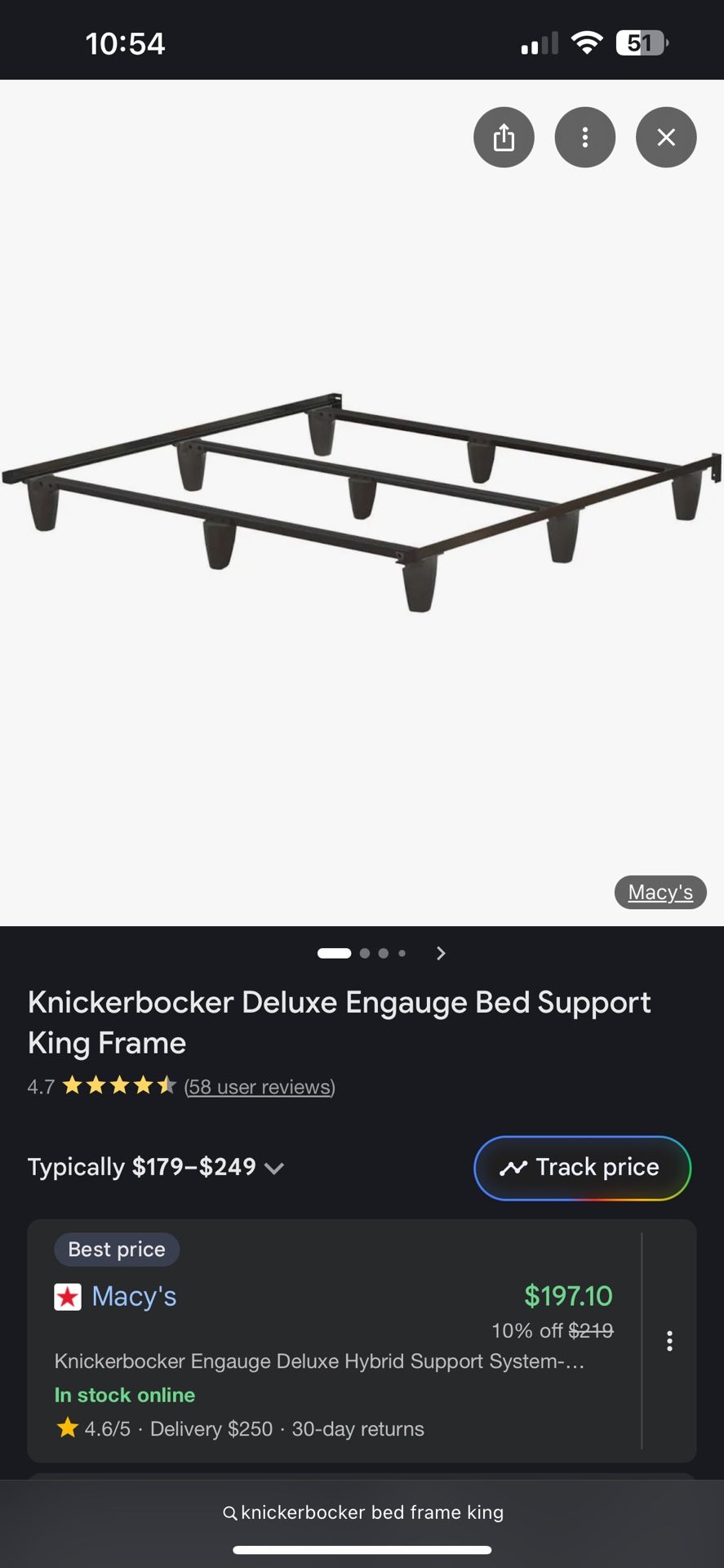724x1568 pixels.
Task: Select the third carousel dot indicator
Action: pos(383,952)
